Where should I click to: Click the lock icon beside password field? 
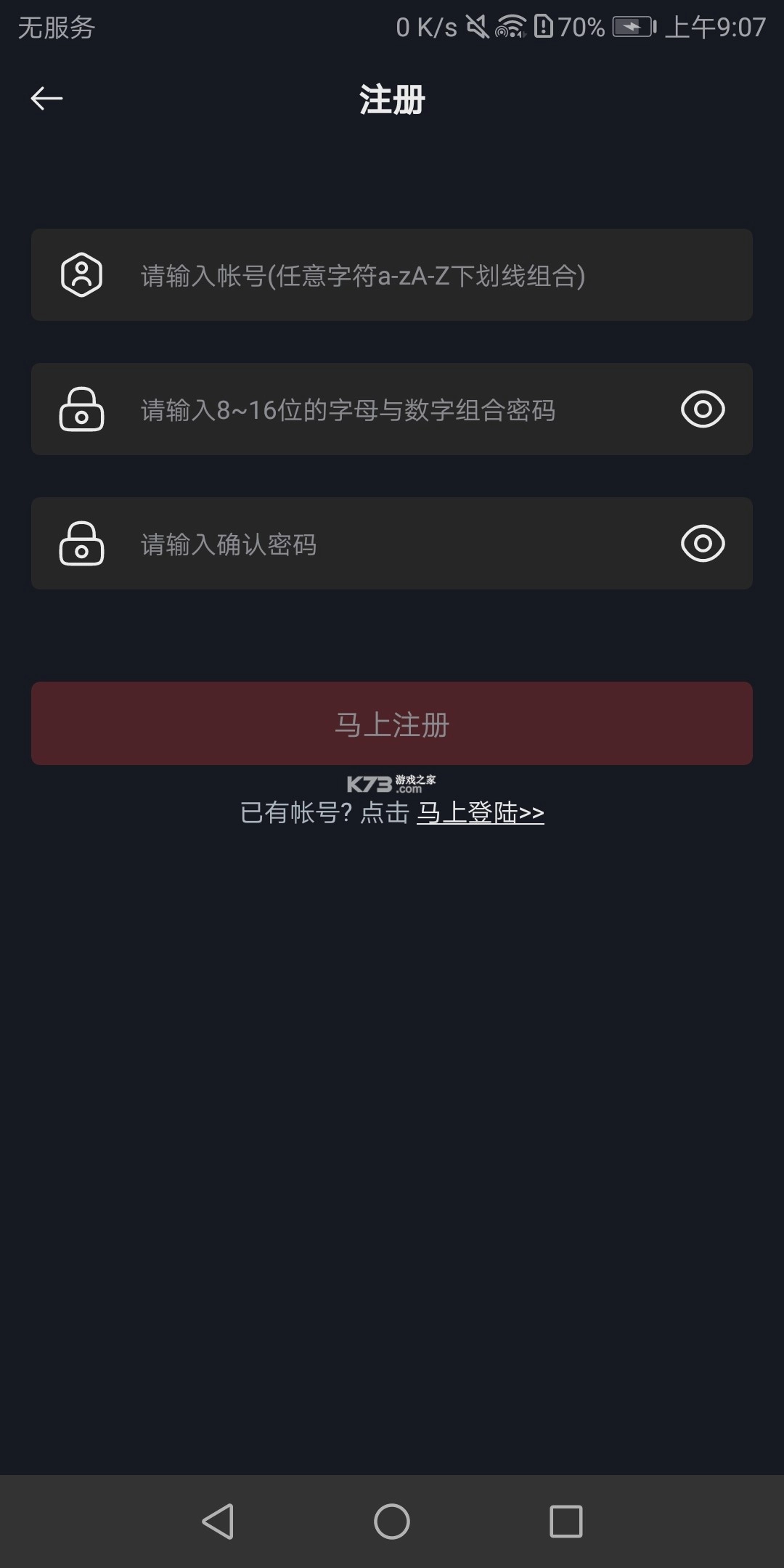click(81, 409)
